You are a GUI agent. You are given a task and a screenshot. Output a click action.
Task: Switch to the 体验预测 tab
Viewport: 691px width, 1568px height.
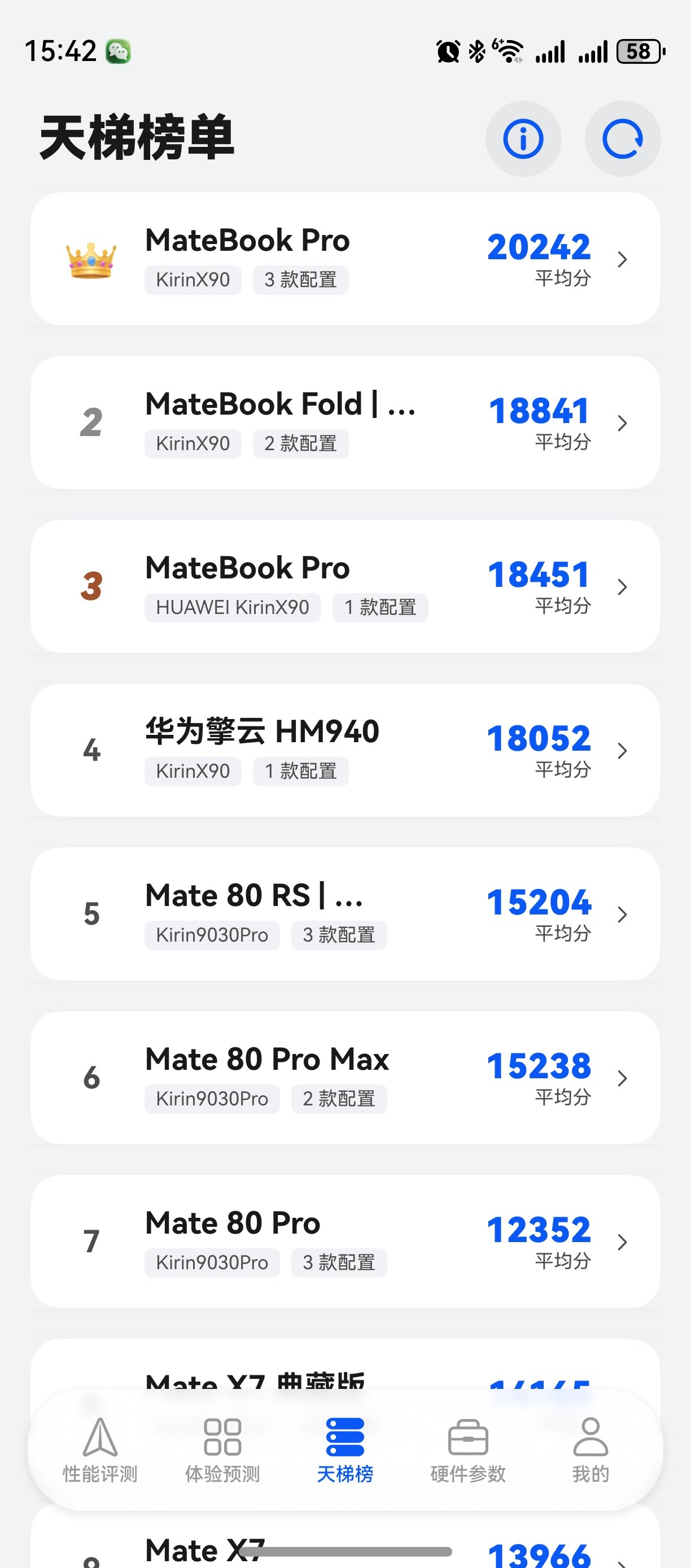click(222, 1450)
